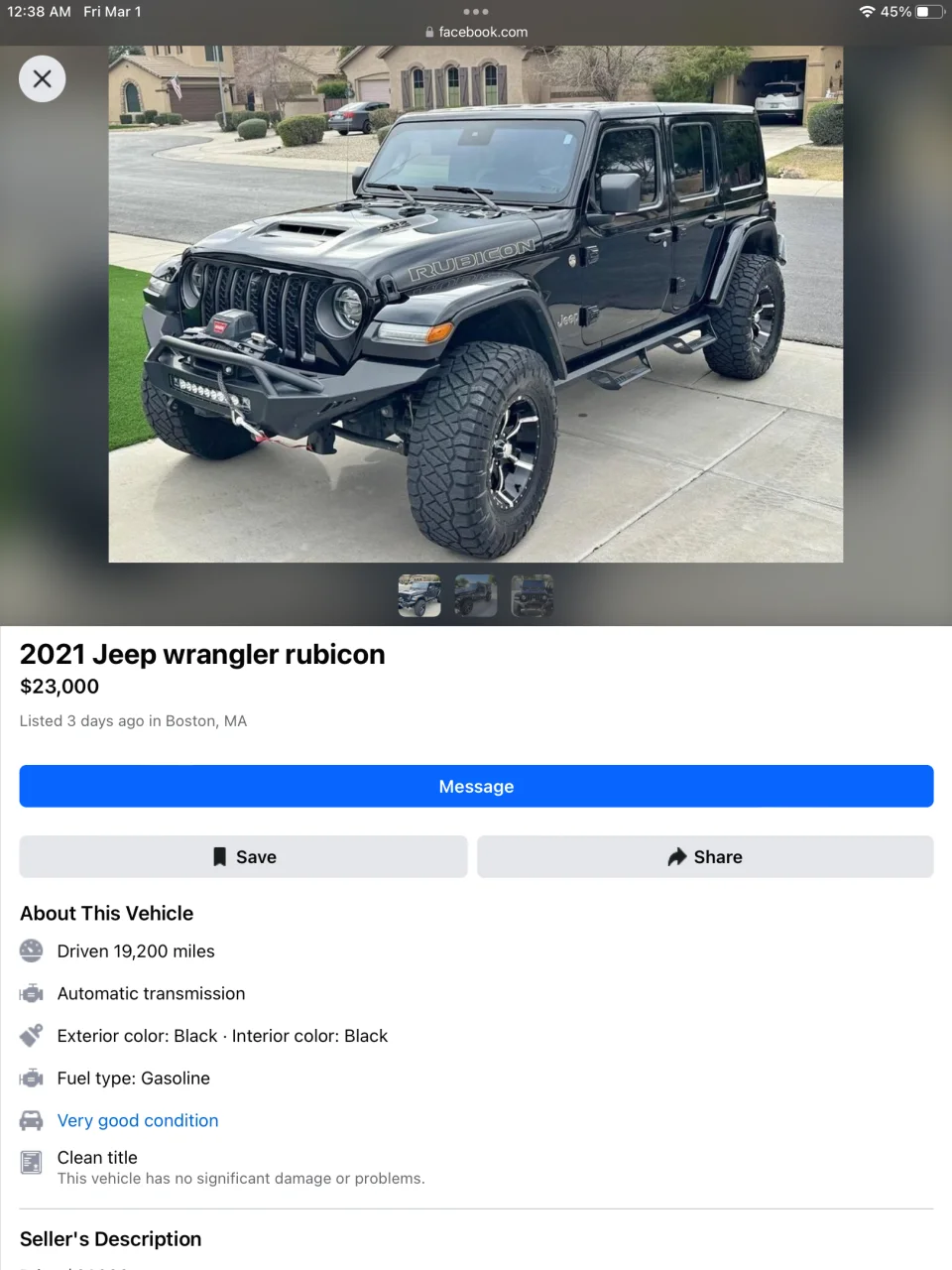952x1270 pixels.
Task: Open the third front-grille Jeep thumbnail
Action: (533, 595)
